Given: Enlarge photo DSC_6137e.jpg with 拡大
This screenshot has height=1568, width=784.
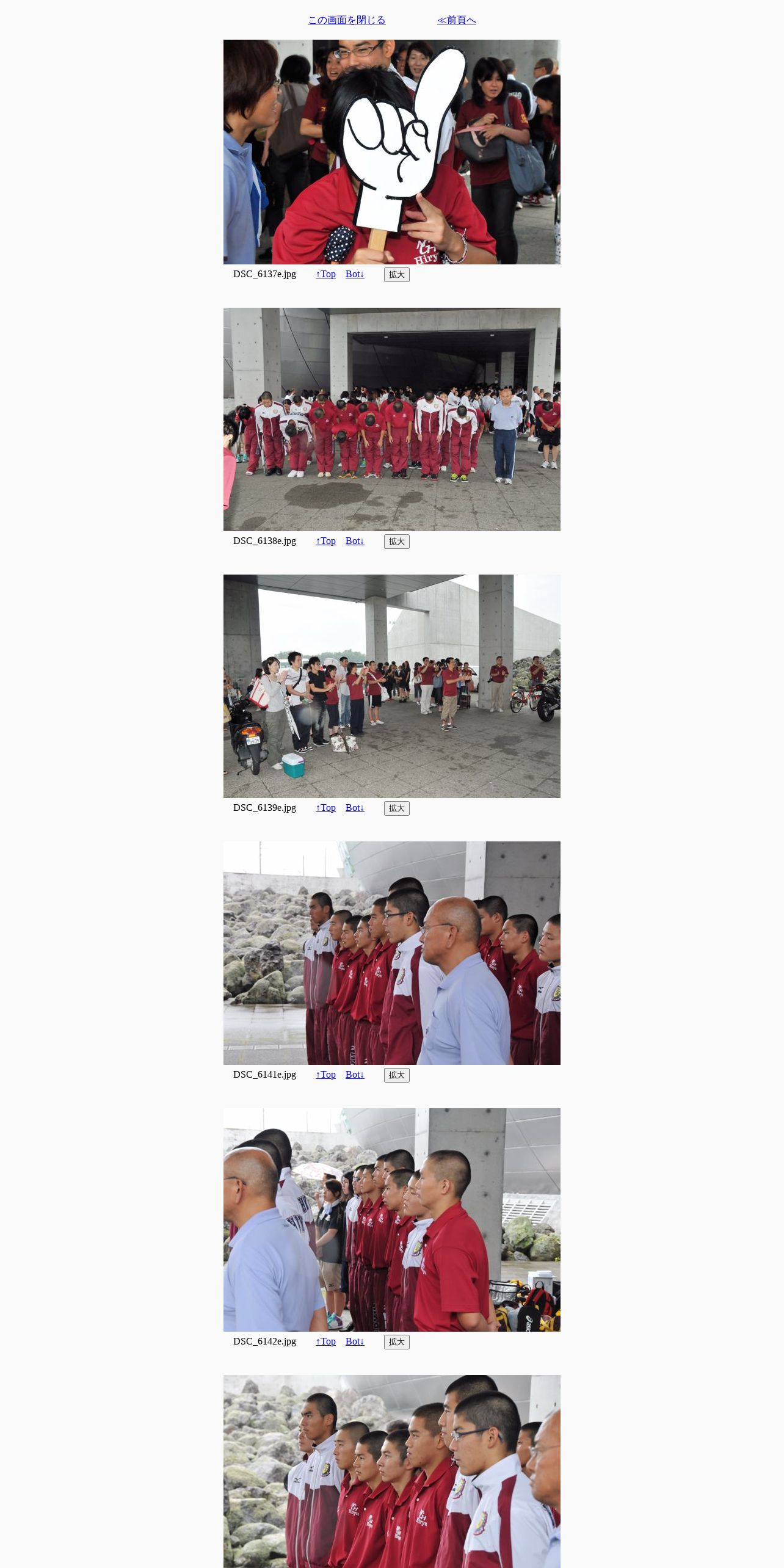Looking at the screenshot, I should (396, 275).
